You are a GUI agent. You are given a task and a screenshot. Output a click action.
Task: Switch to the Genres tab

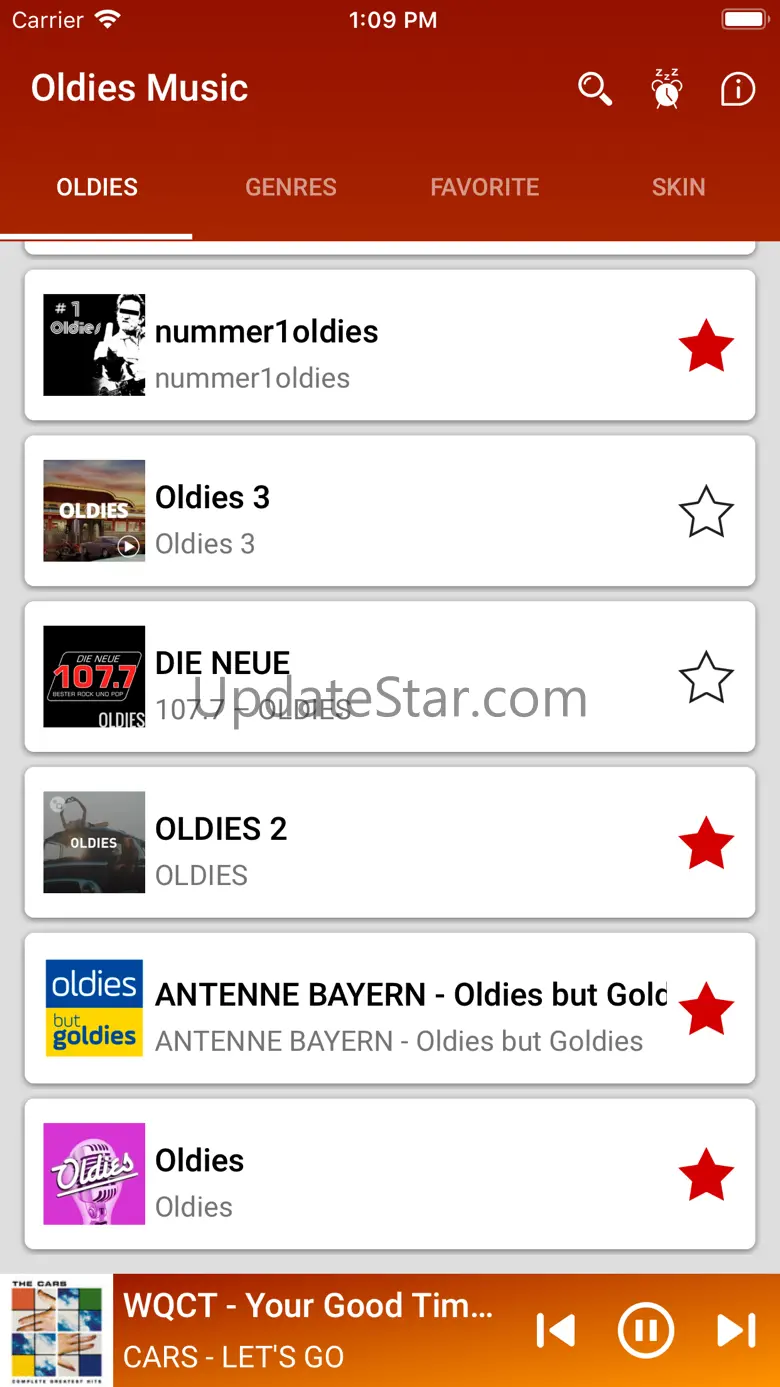[291, 187]
